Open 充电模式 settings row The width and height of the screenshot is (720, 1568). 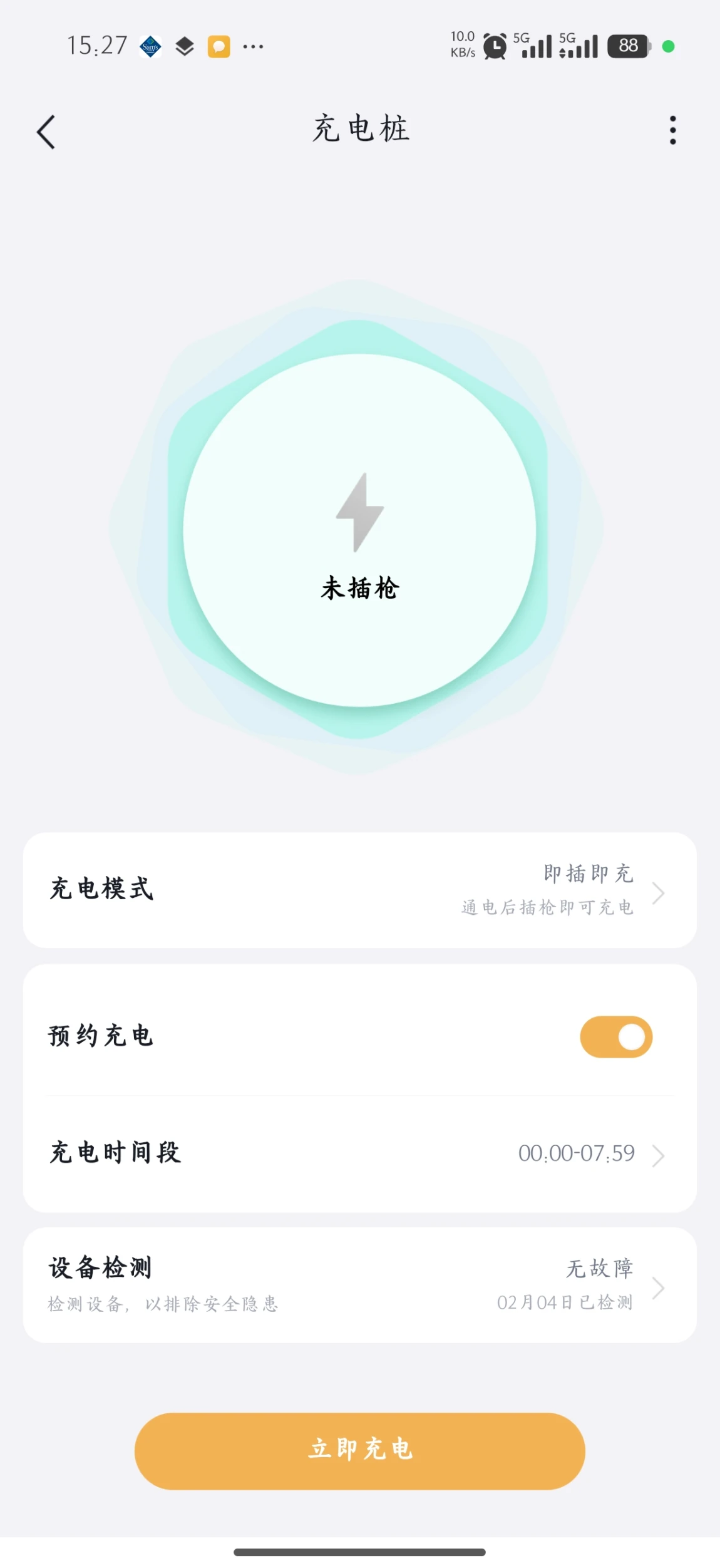359,890
